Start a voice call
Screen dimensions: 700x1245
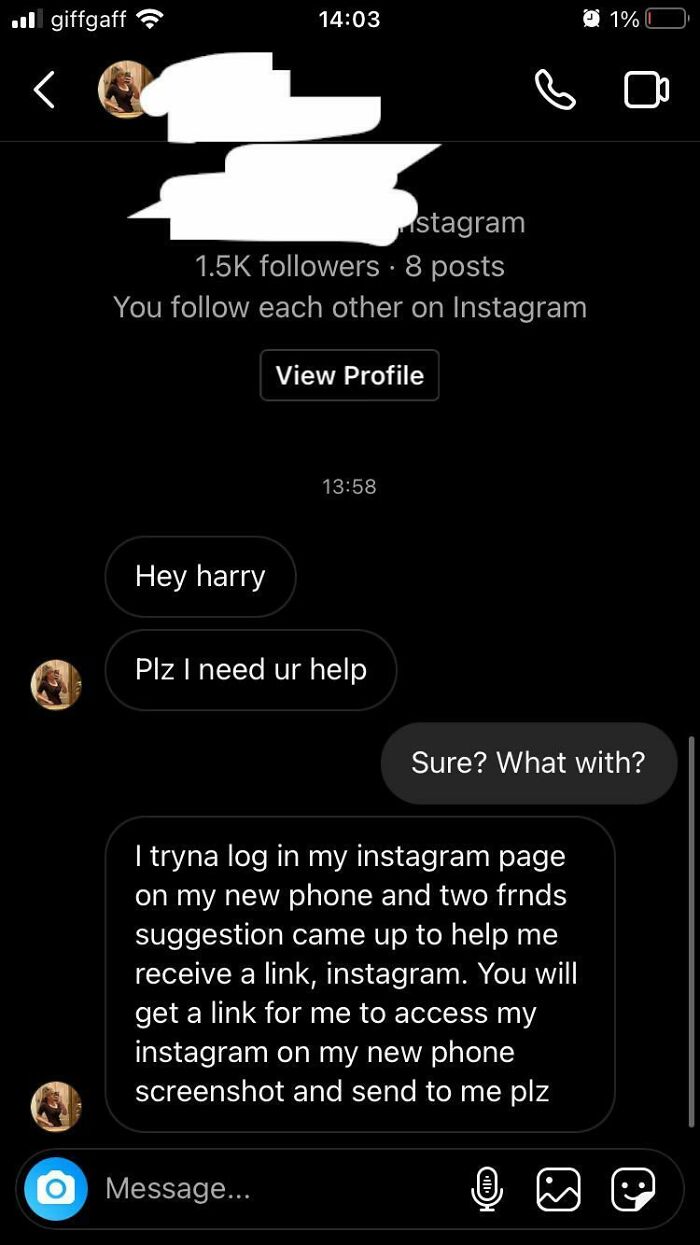(555, 90)
